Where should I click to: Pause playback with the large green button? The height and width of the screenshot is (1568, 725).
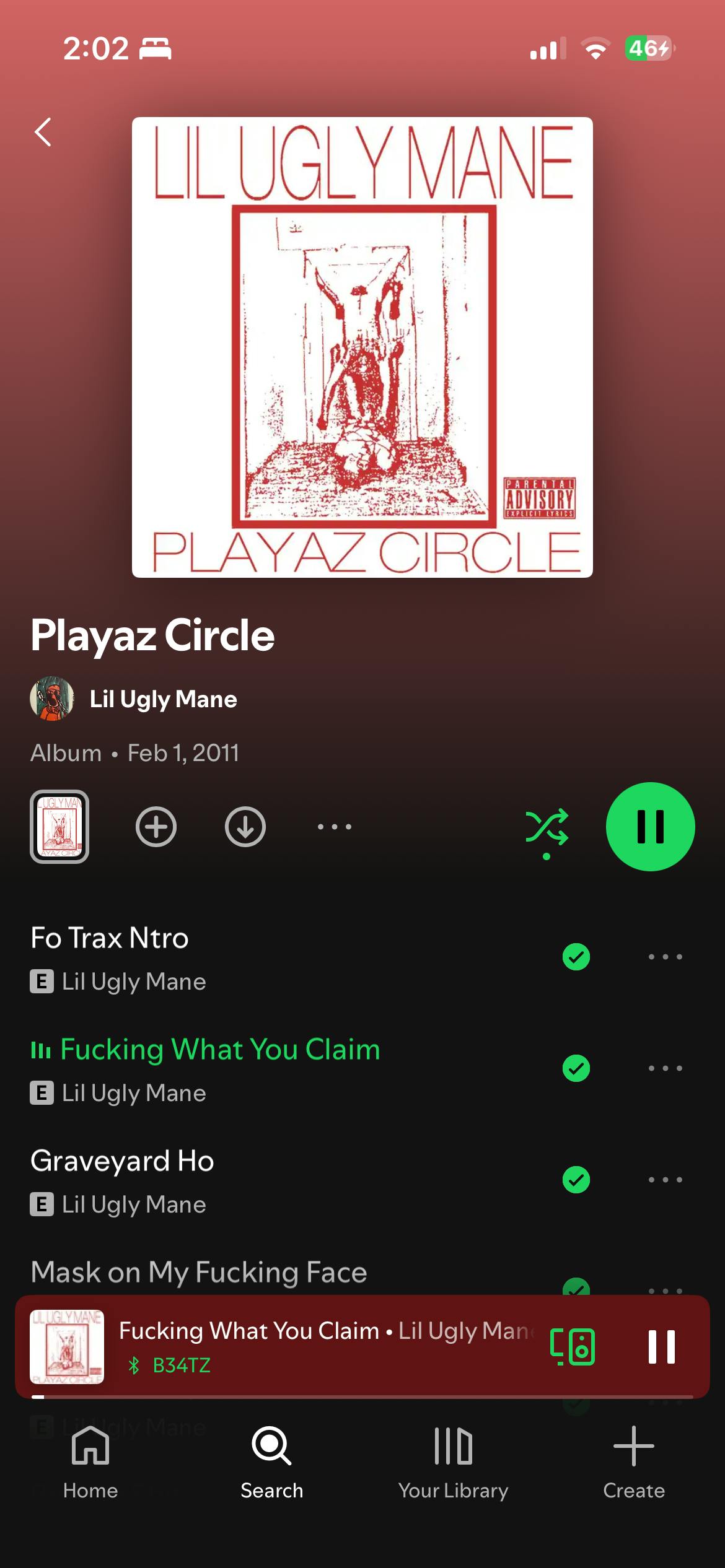650,827
